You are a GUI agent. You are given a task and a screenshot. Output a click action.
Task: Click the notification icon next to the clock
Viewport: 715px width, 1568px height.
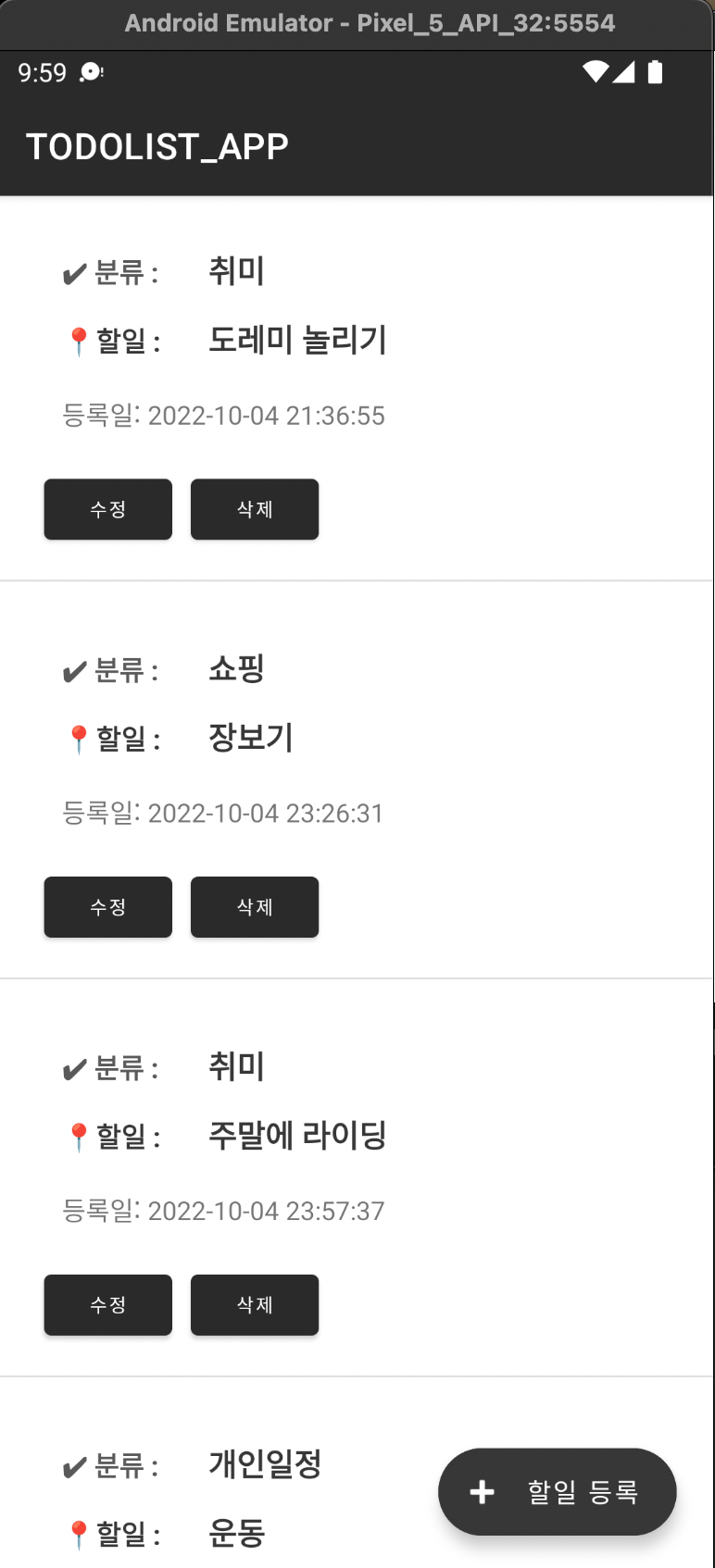tap(89, 72)
